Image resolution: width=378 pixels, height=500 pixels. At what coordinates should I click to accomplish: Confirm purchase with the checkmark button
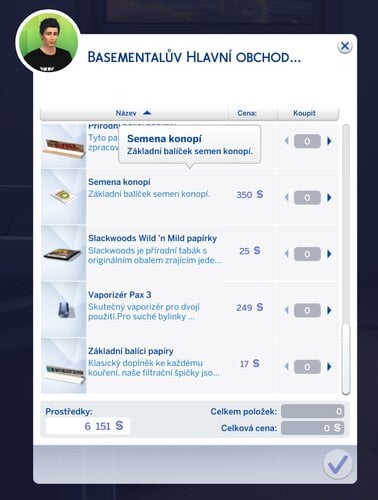coord(337,464)
